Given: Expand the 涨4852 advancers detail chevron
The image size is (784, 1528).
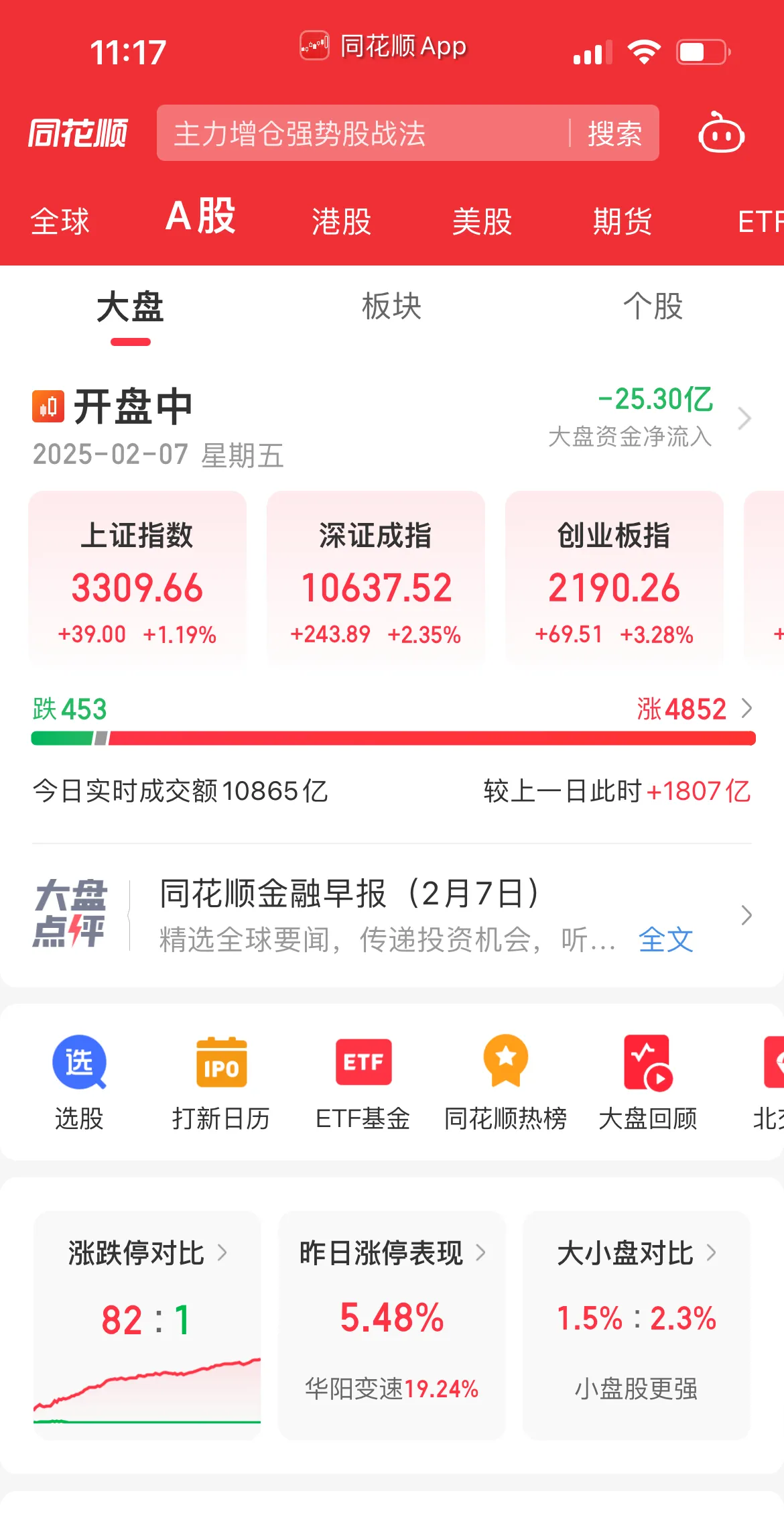Looking at the screenshot, I should [747, 709].
